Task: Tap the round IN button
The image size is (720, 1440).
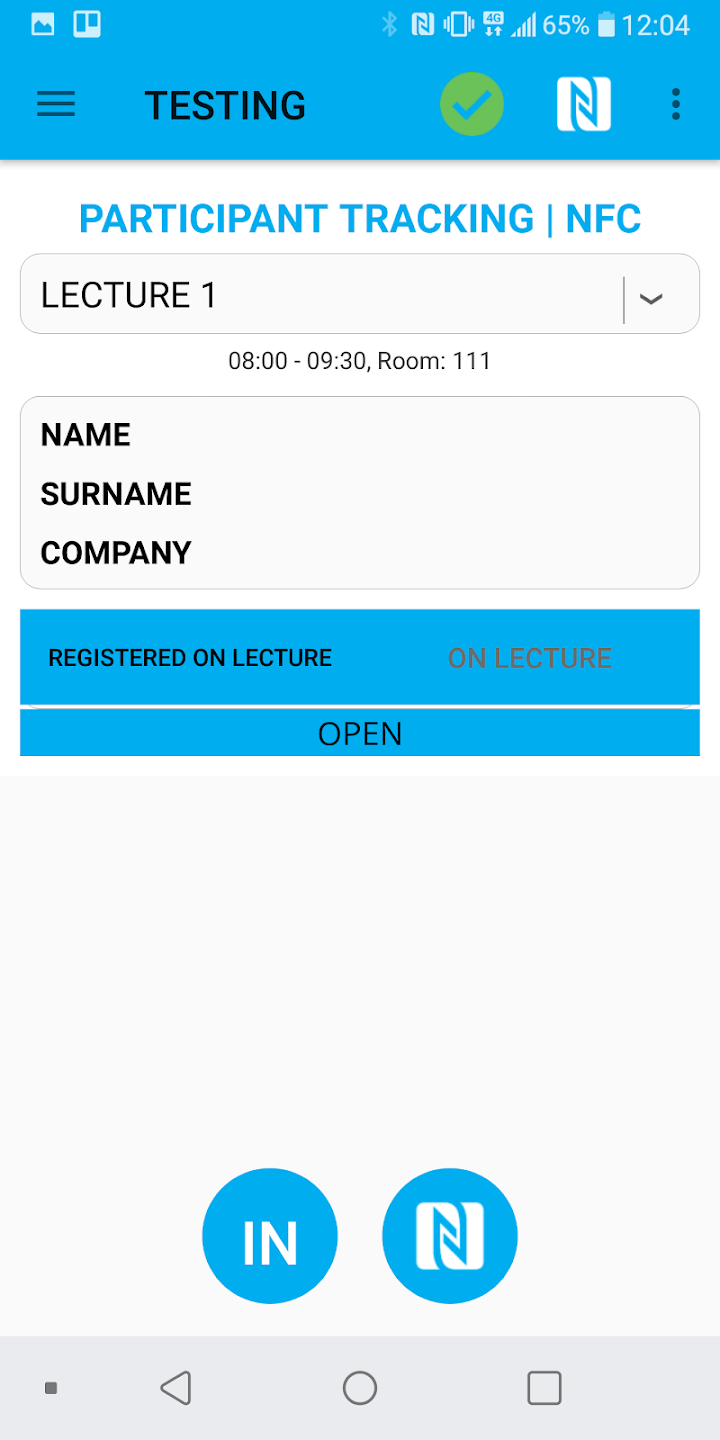Action: [x=270, y=1236]
